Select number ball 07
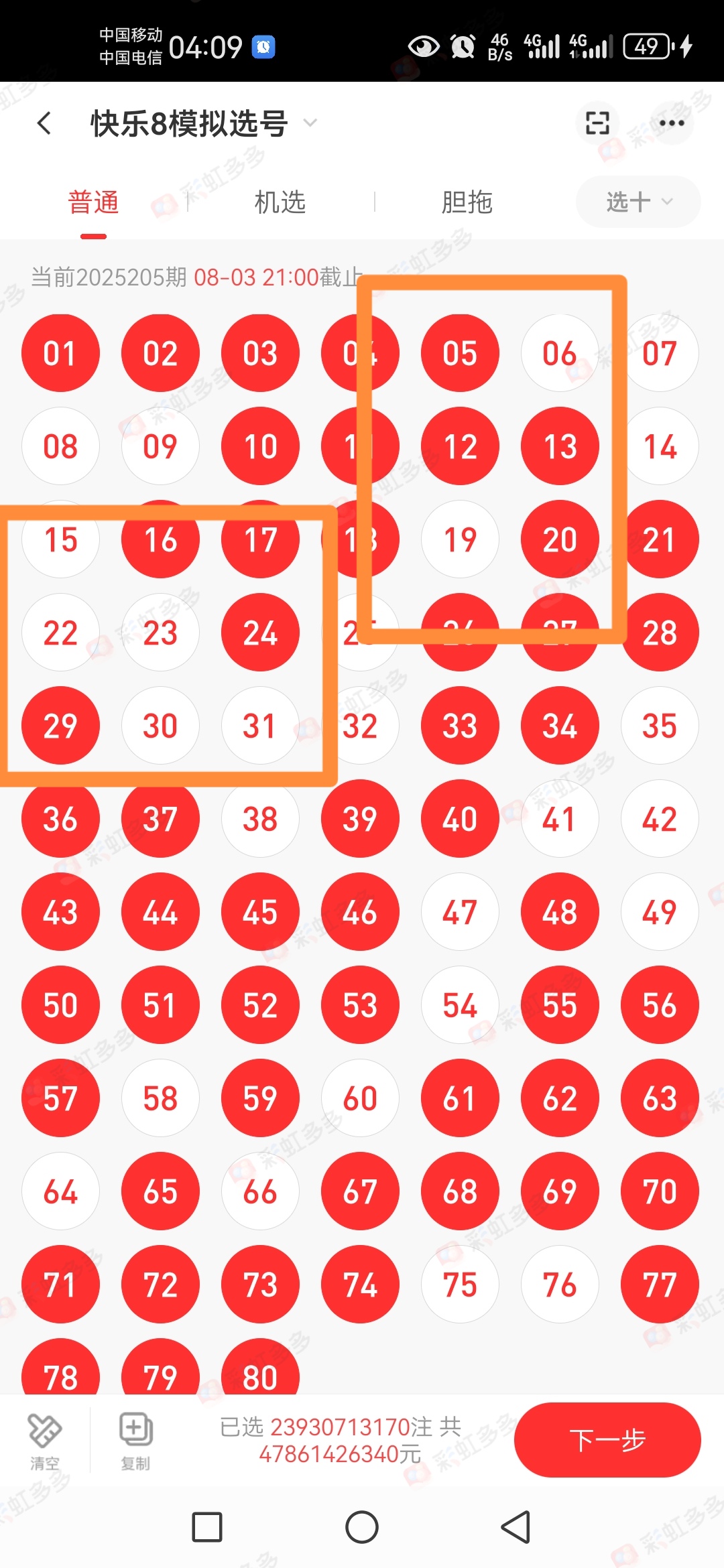Image resolution: width=724 pixels, height=1568 pixels. point(660,353)
